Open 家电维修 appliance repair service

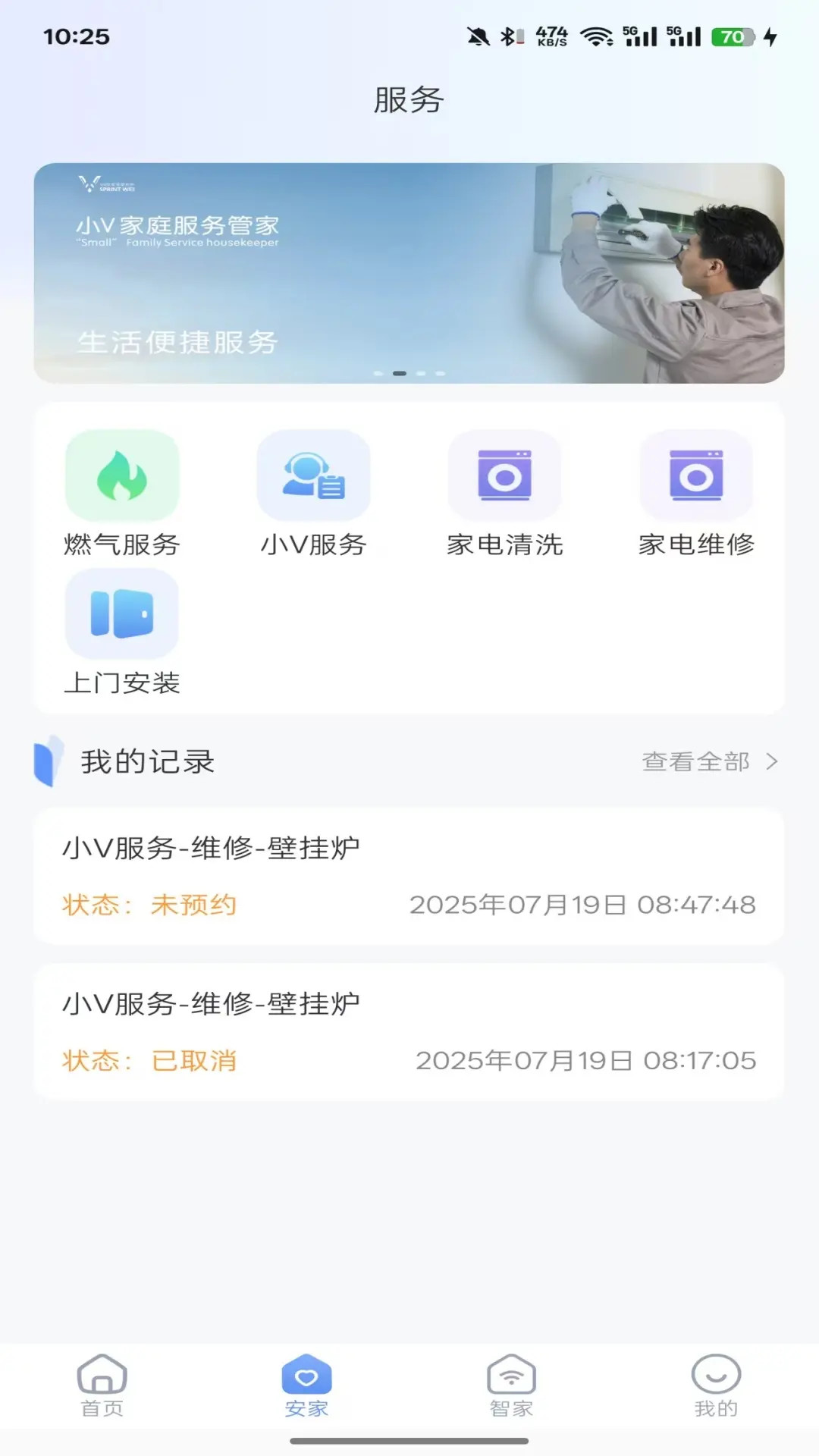(697, 477)
